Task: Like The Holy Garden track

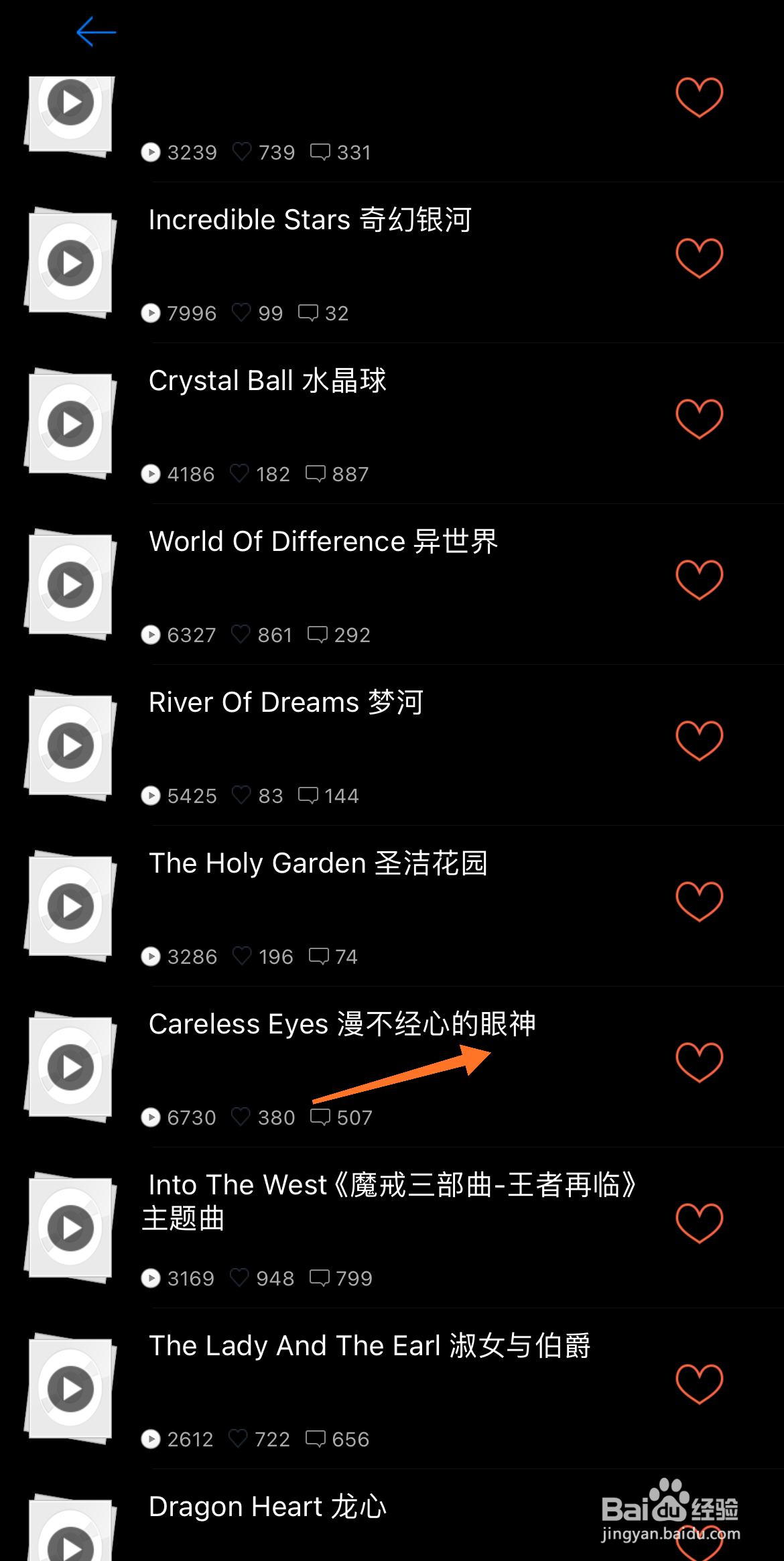Action: pos(699,901)
